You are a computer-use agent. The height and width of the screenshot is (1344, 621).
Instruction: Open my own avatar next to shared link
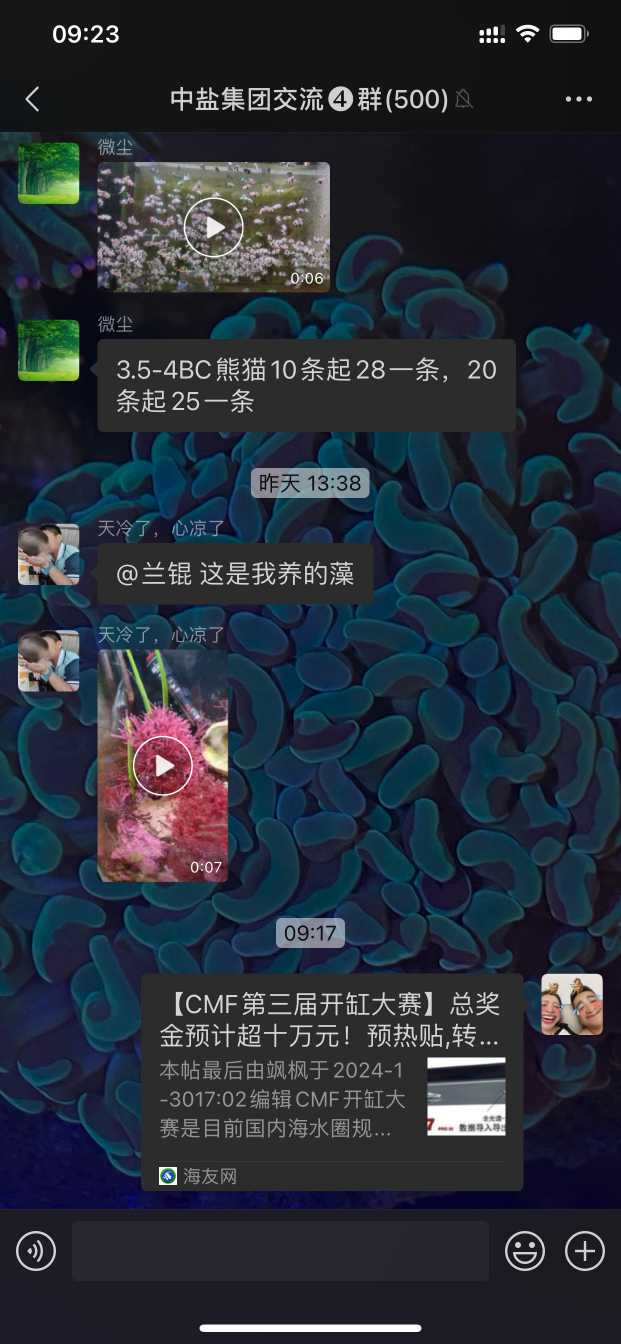tap(572, 1004)
